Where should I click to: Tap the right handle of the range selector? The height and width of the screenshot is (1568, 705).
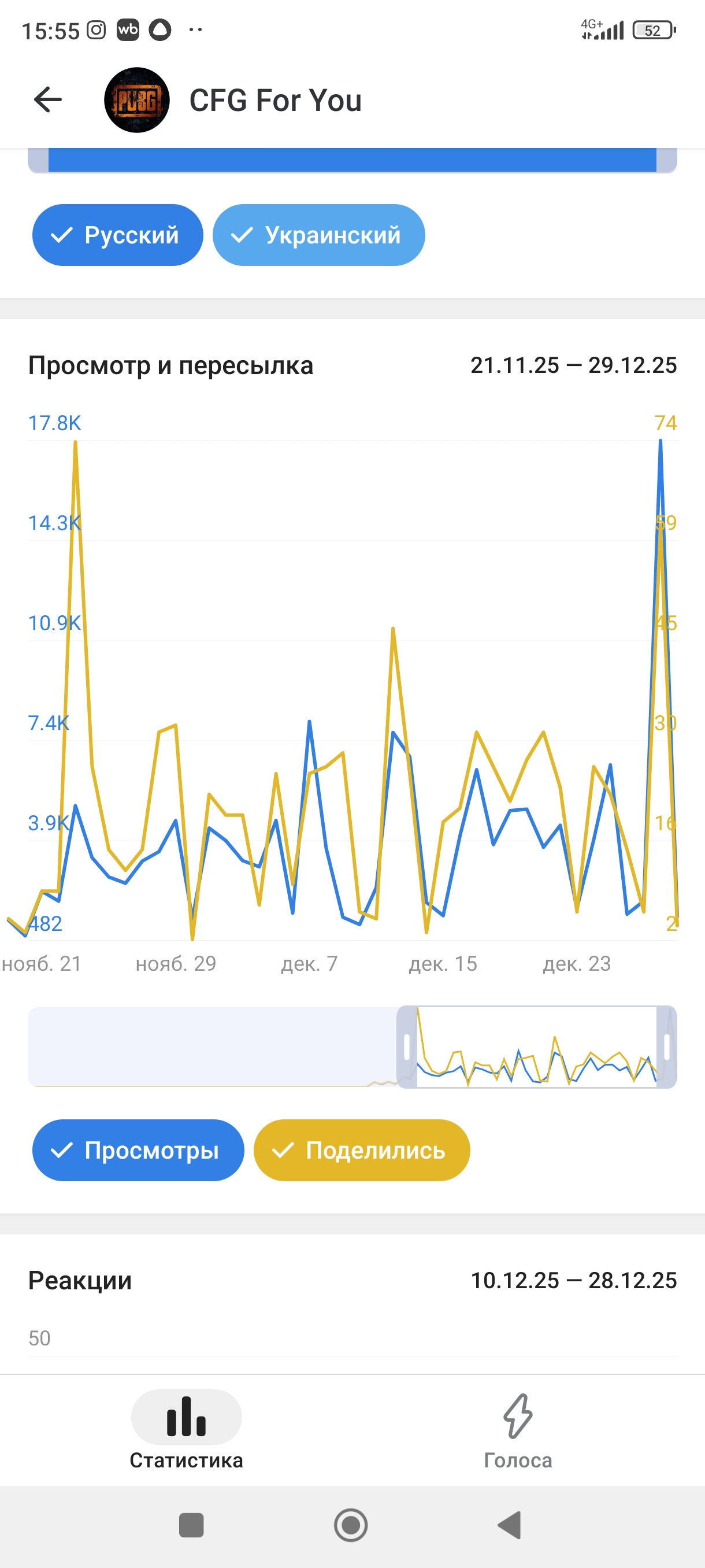coord(667,1047)
